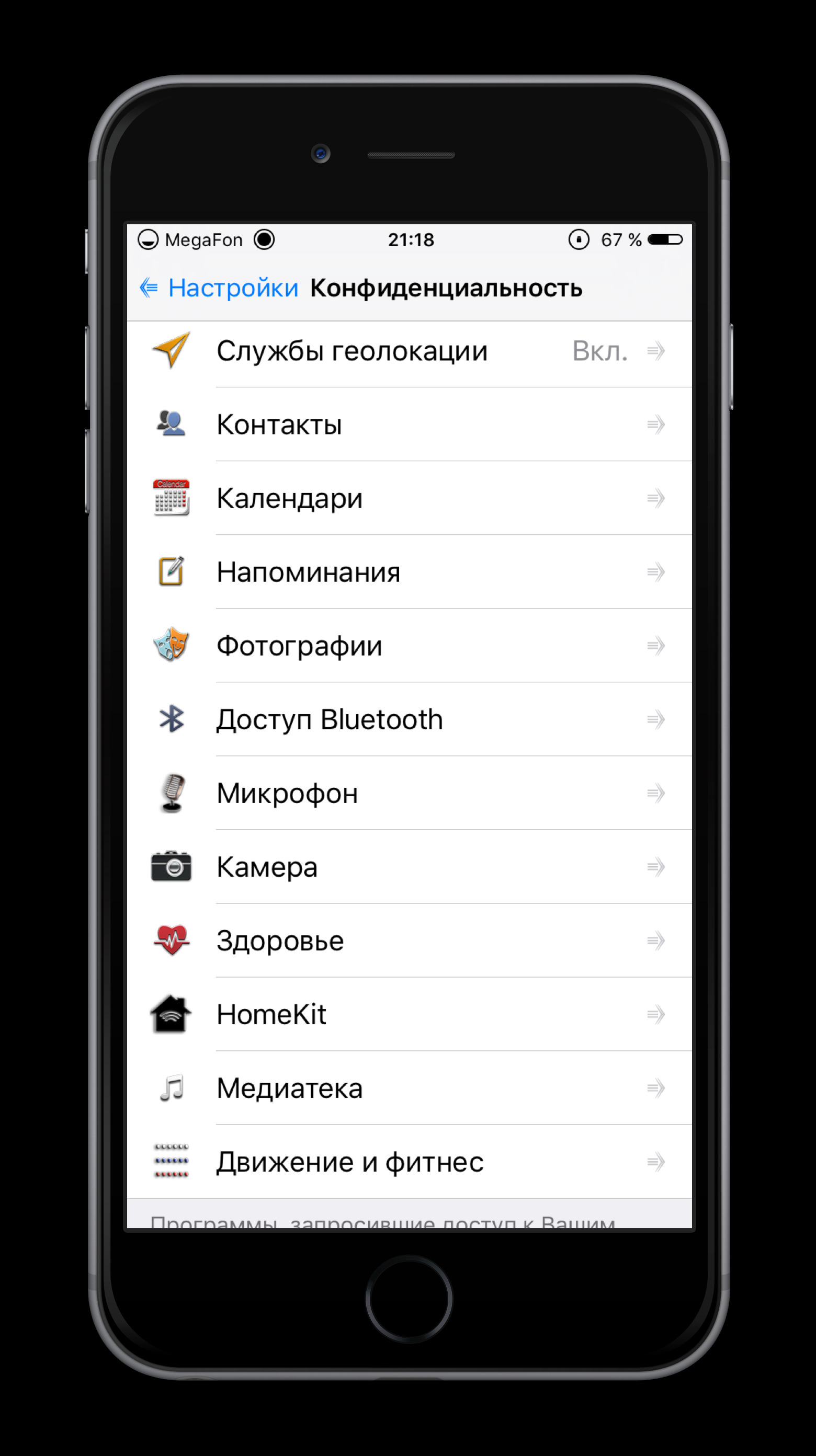816x1456 pixels.
Task: Open the Камера privacy row
Action: point(409,867)
